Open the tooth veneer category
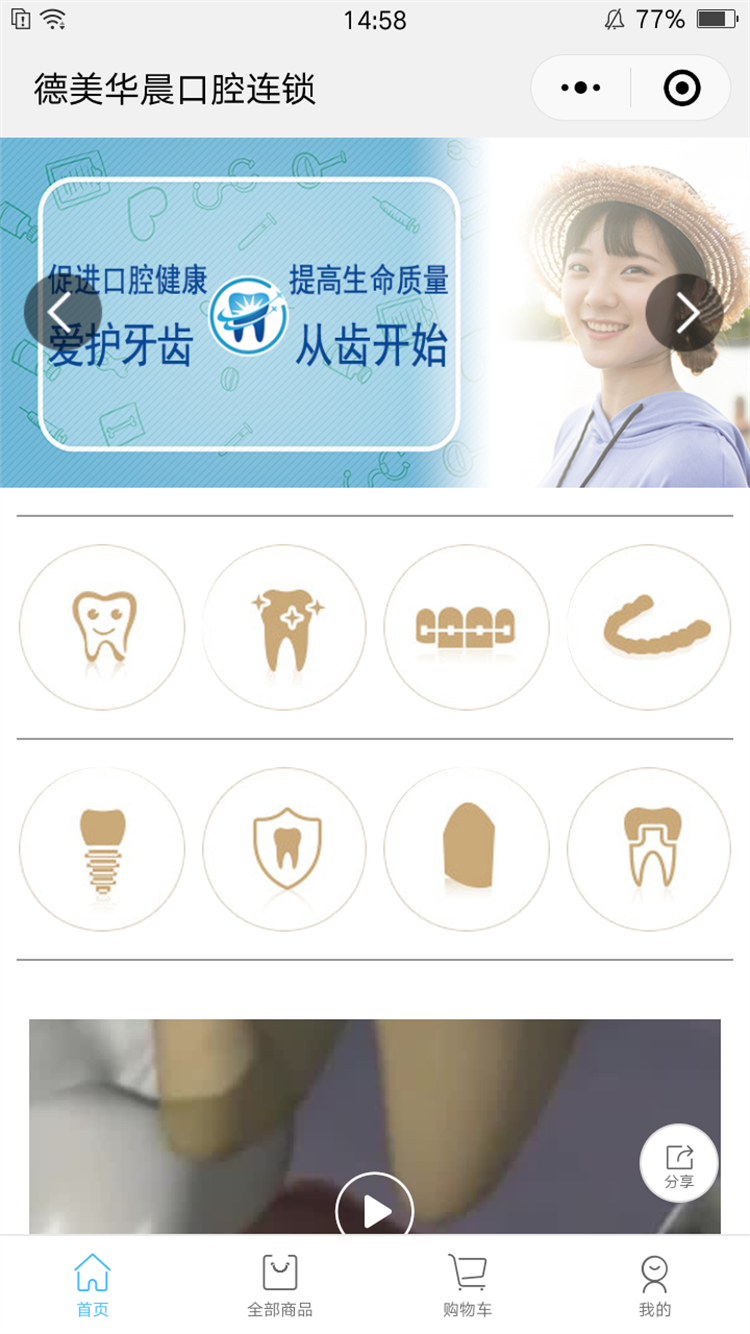This screenshot has height=1334, width=750. (x=466, y=849)
